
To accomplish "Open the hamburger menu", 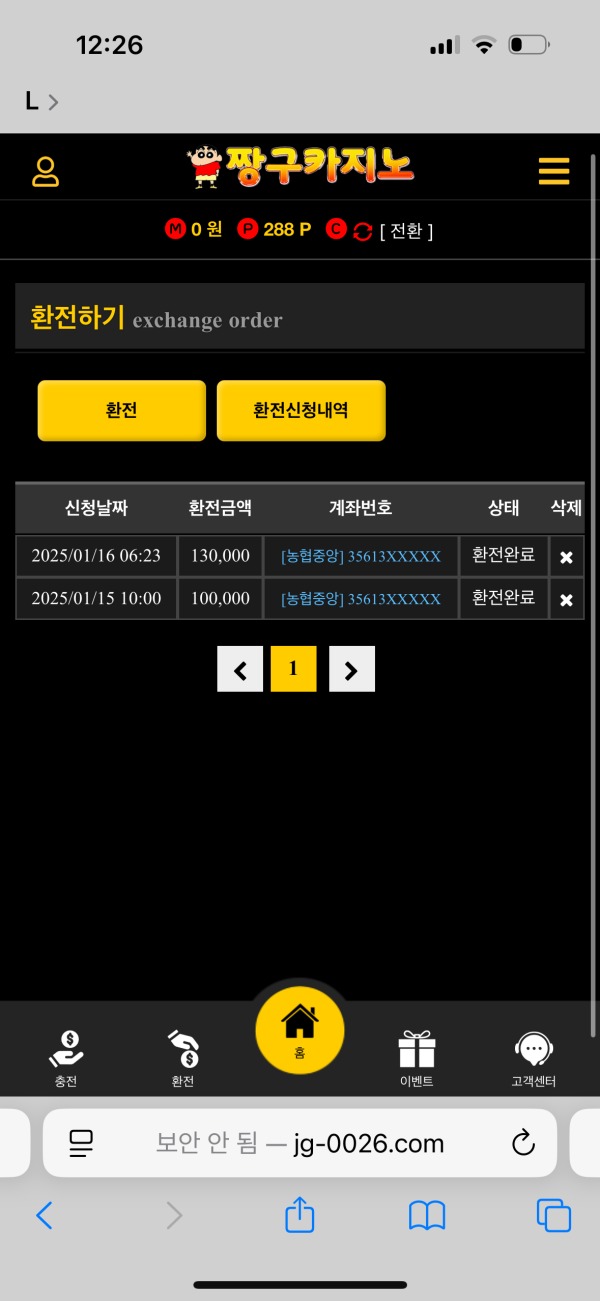I will (553, 171).
